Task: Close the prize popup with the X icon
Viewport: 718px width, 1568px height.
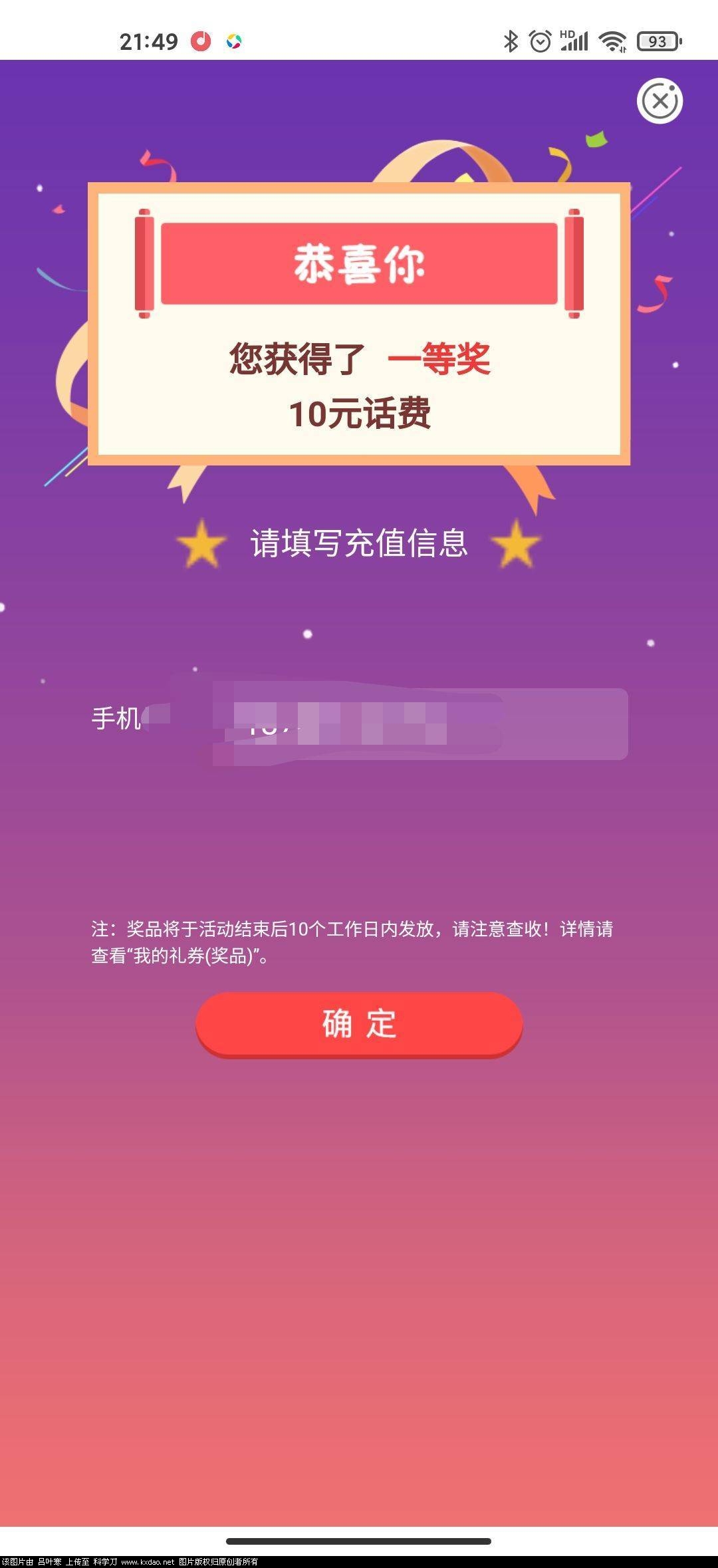Action: pos(659,101)
